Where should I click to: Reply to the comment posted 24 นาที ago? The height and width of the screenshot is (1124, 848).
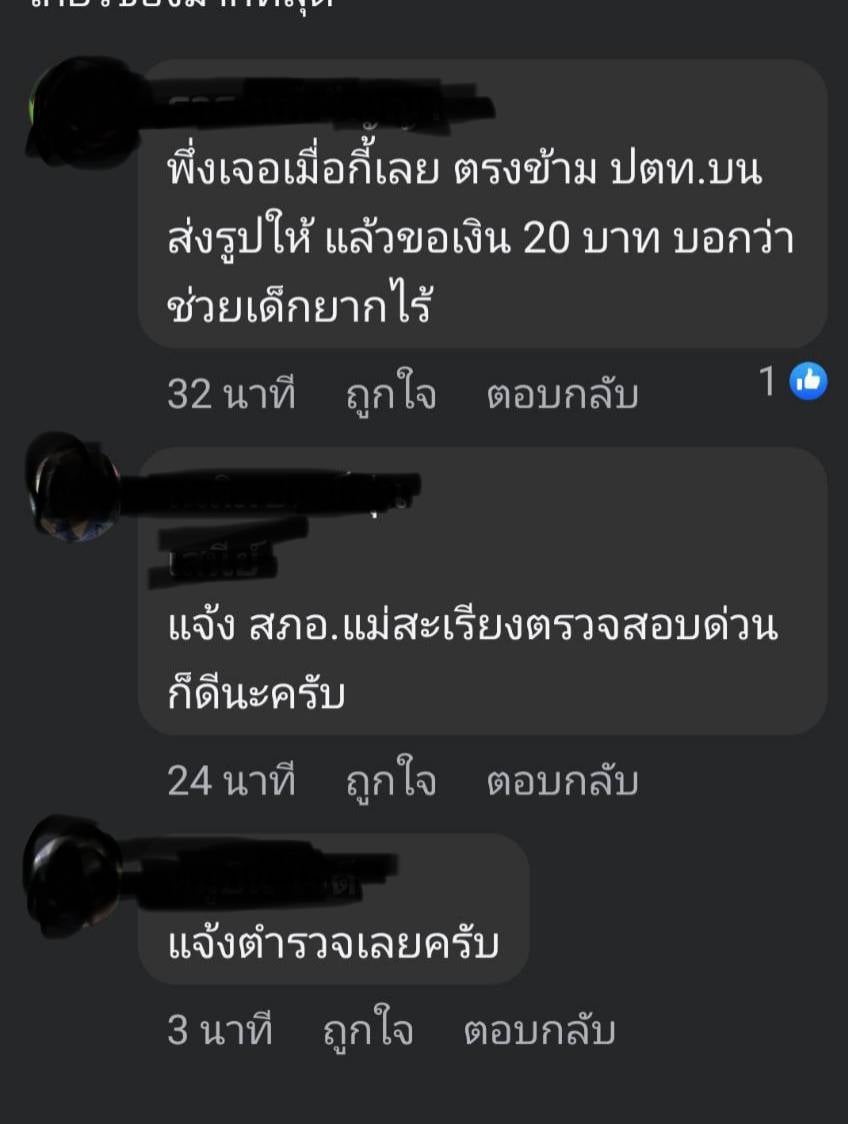[562, 782]
